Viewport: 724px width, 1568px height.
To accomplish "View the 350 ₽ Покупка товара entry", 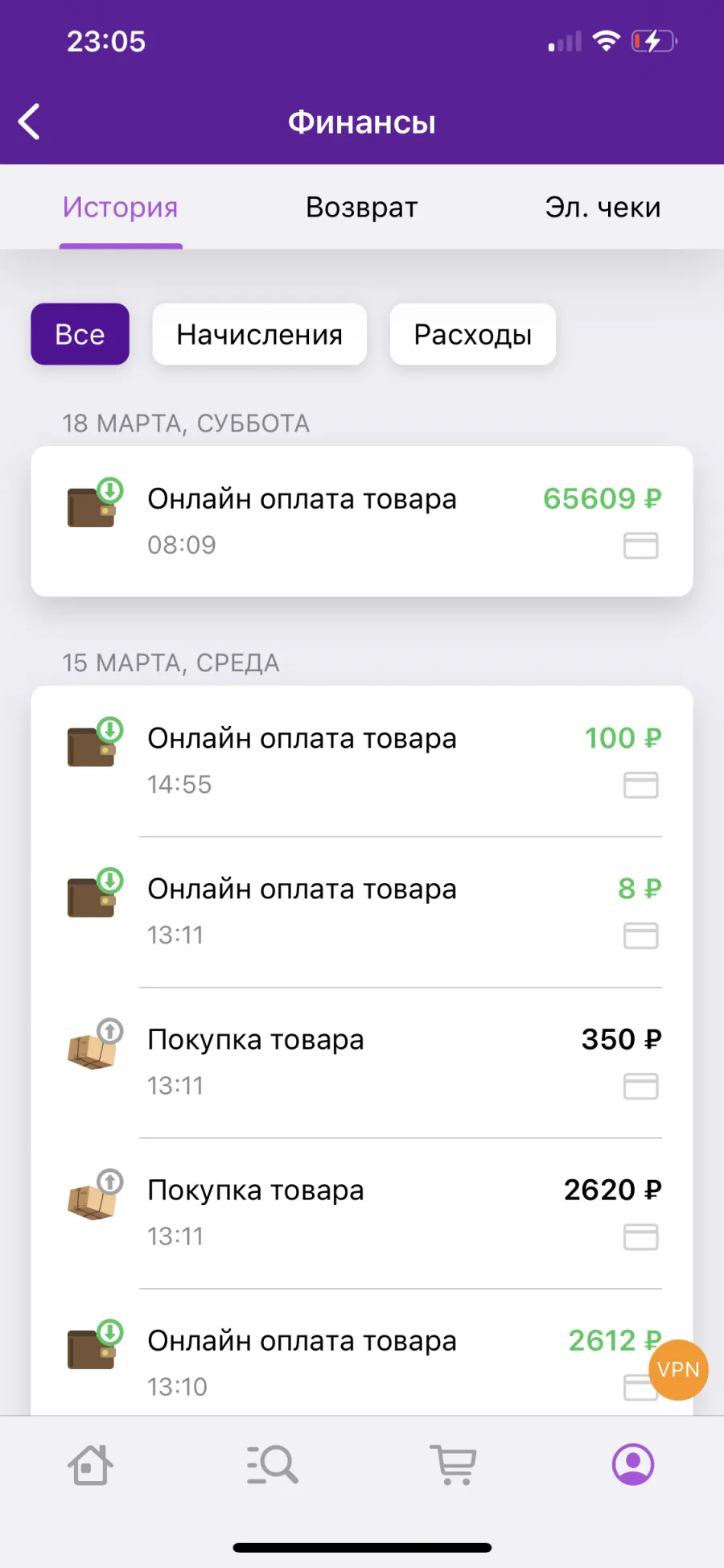I will point(362,1063).
